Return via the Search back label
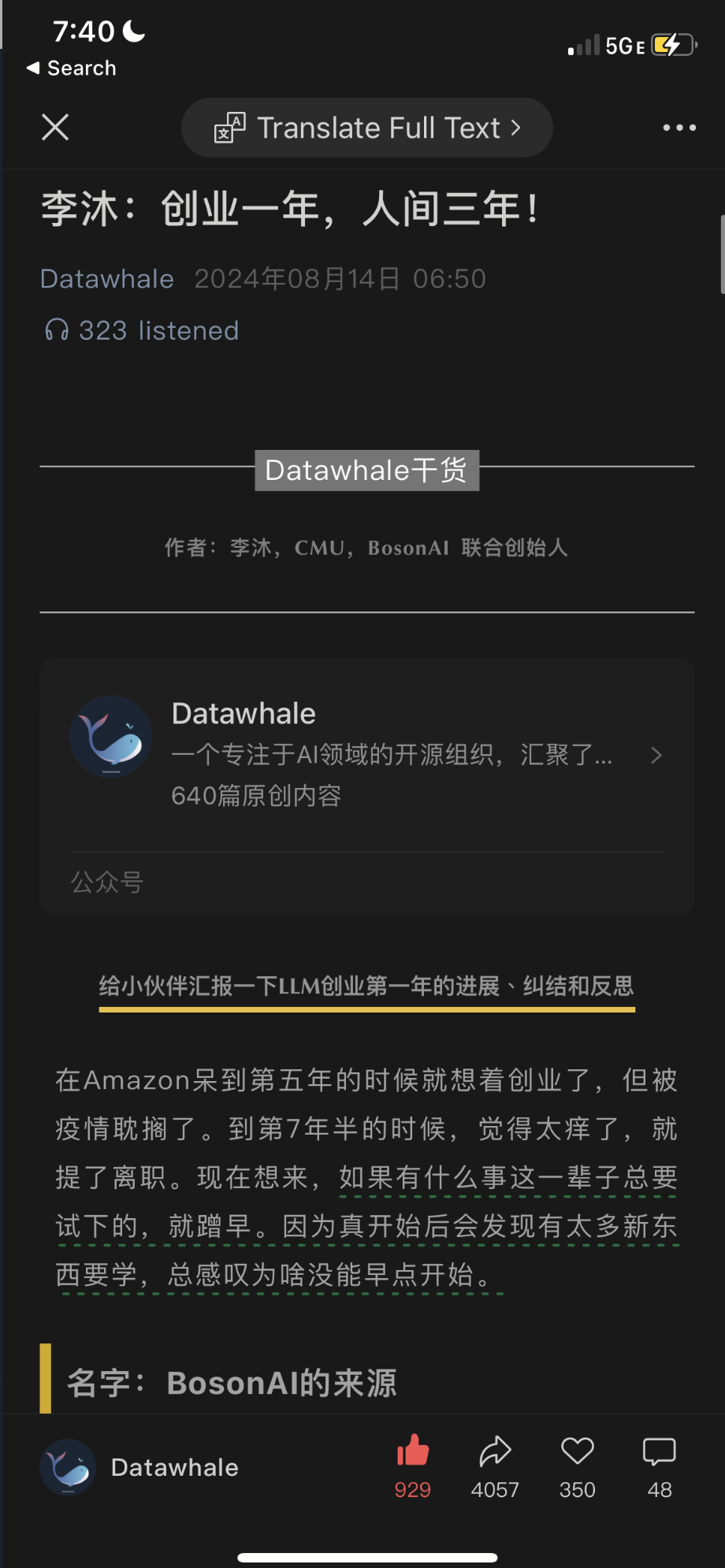Screen dimensions: 725x1568 [x=71, y=68]
